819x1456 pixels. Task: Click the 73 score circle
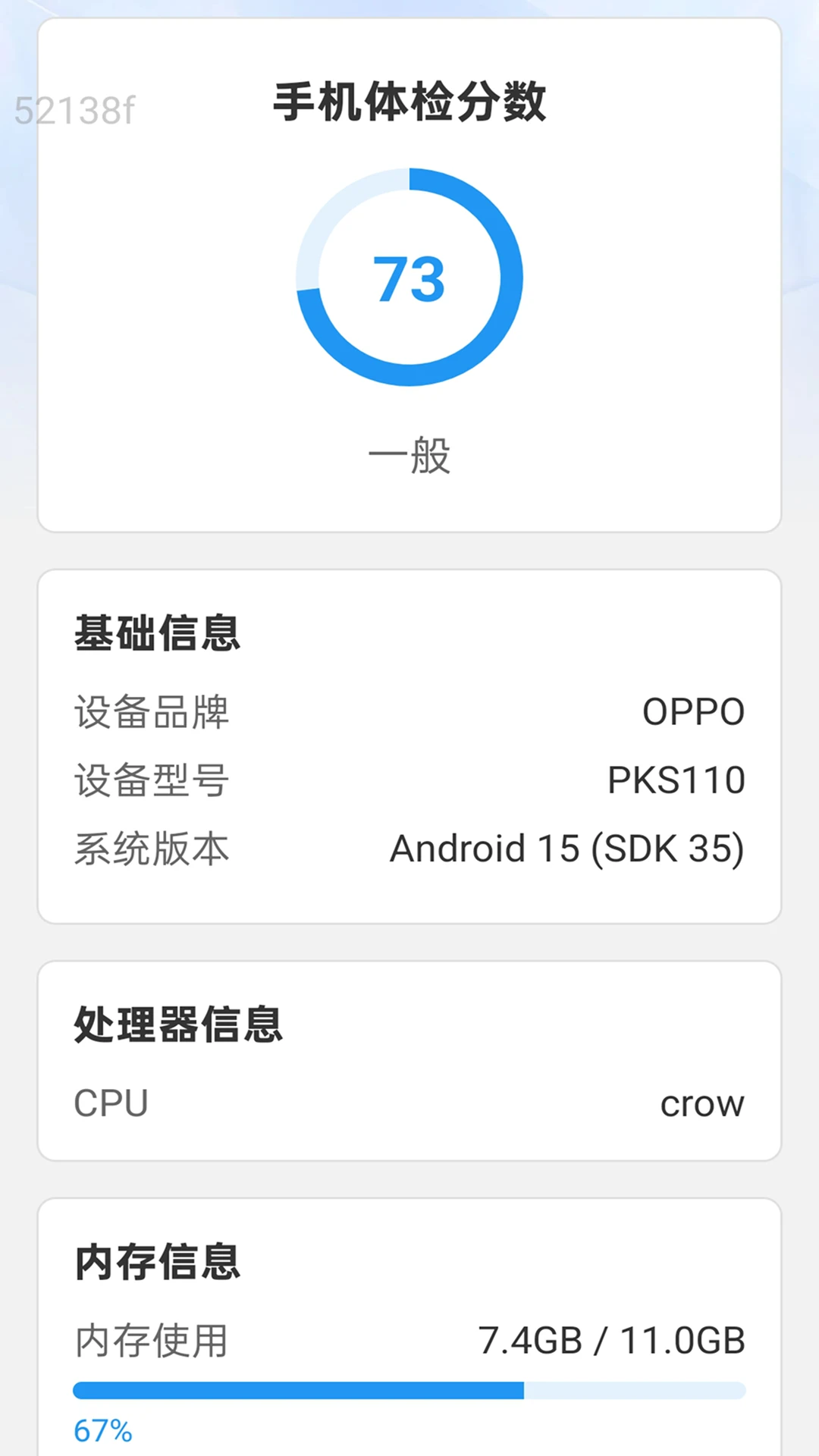tap(409, 279)
